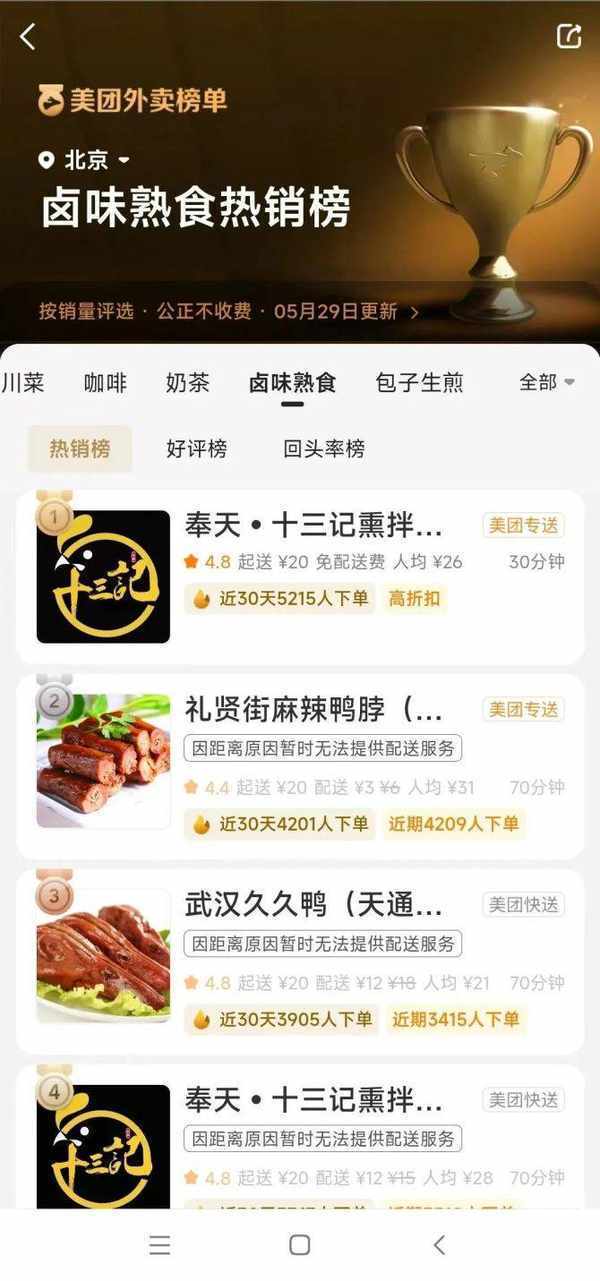
Task: Open ranking rules info (按销量评选)
Action: click(x=228, y=311)
